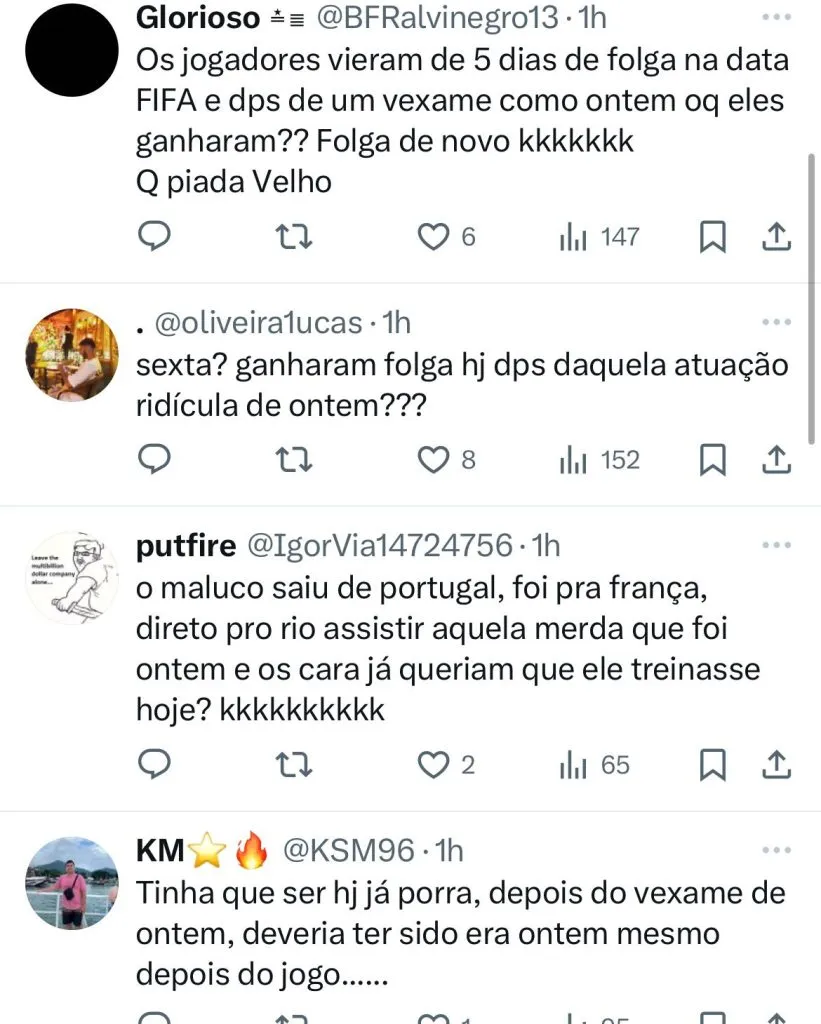Like the @oliveira1ucas tweet
Viewport: 821px width, 1024px height.
pos(432,459)
